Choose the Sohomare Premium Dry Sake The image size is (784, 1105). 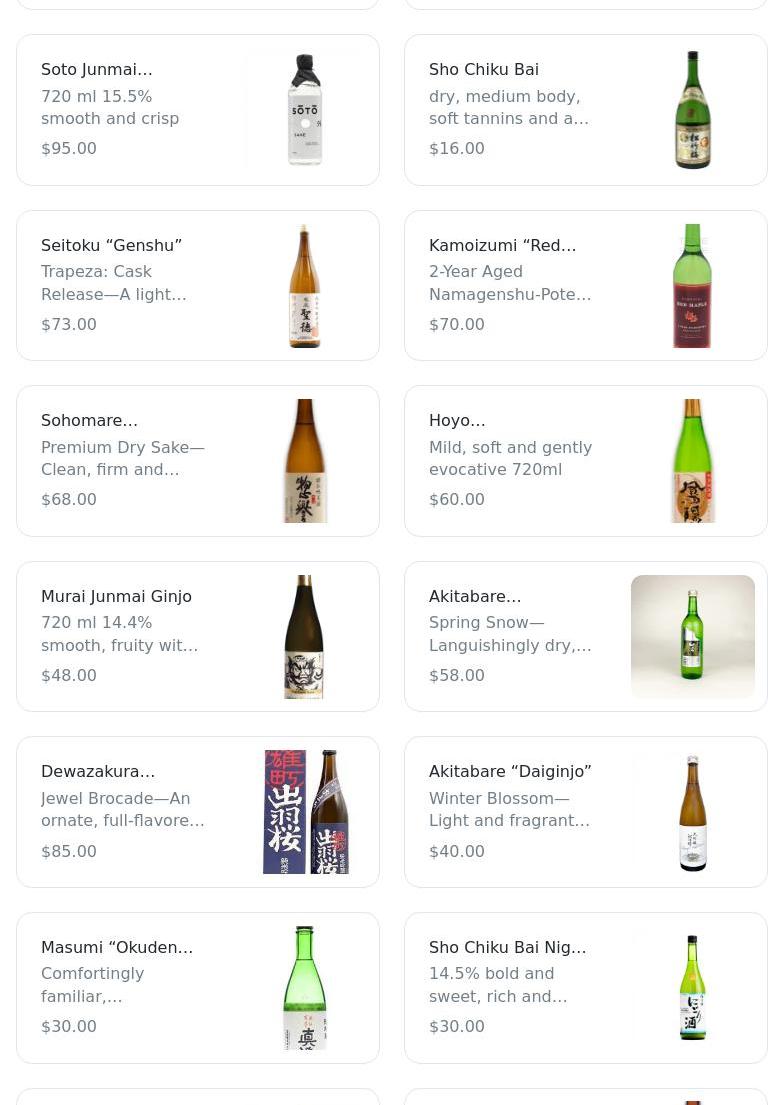click(x=197, y=461)
